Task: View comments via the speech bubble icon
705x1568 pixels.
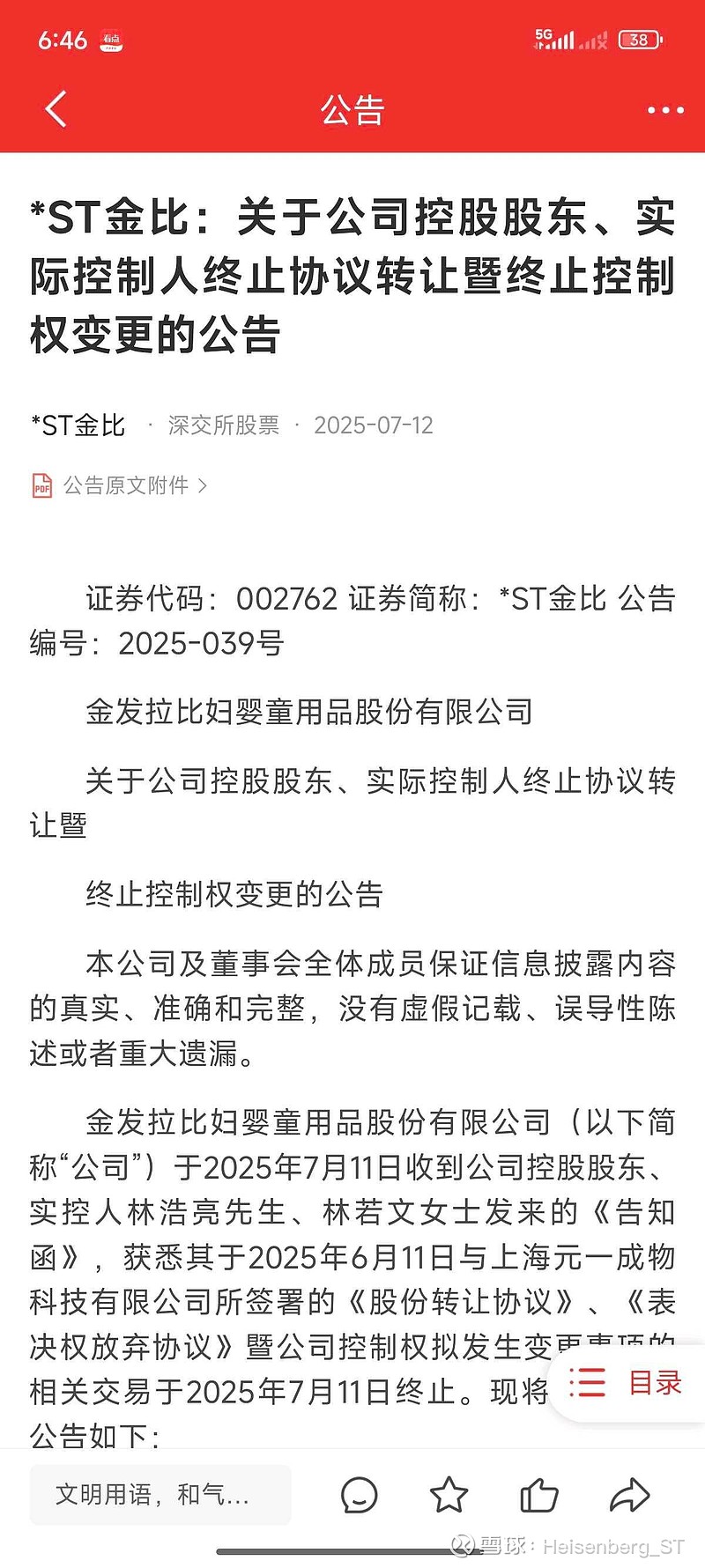Action: click(x=359, y=1495)
